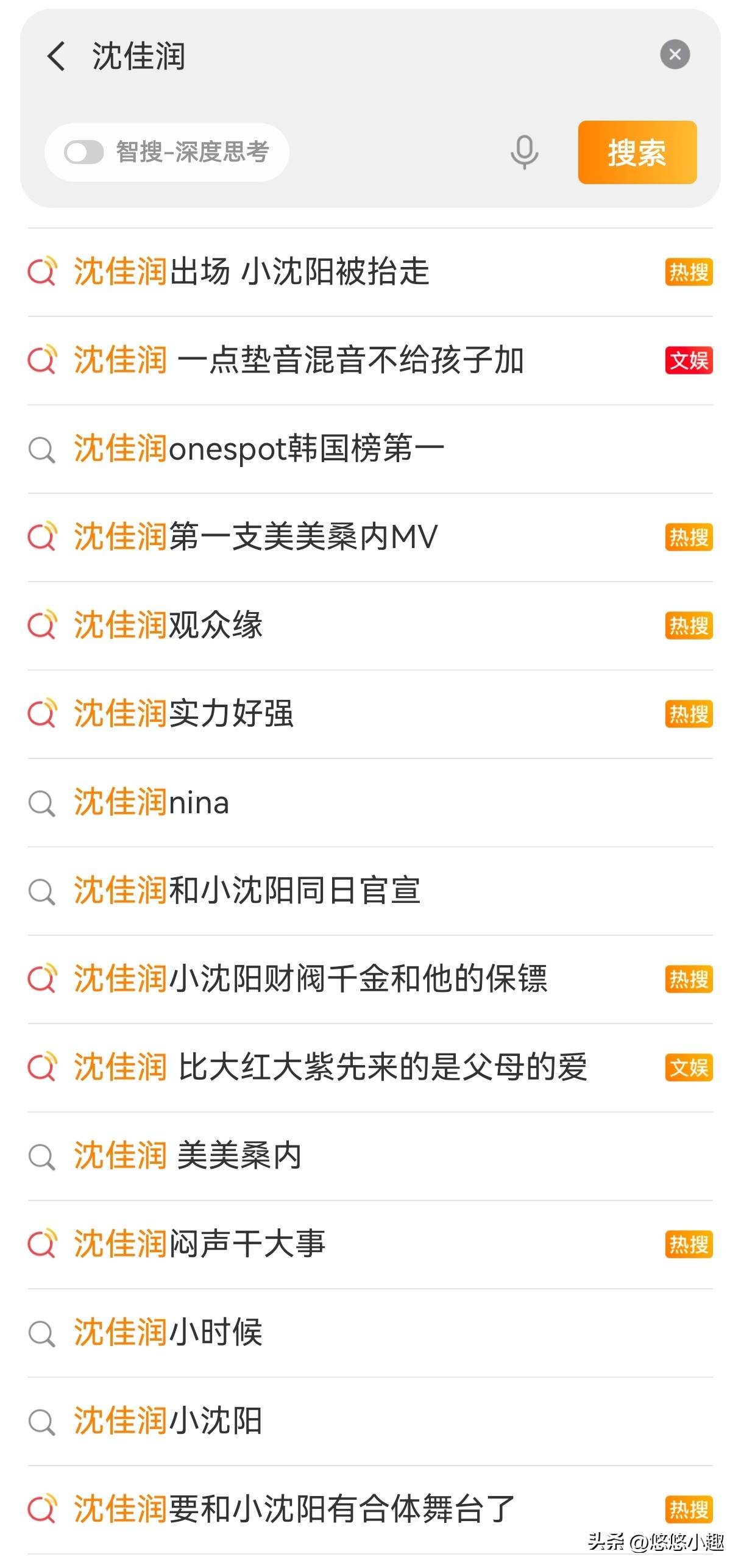This screenshot has height=1568, width=741.
Task: Open suggestion 沈佳润出场 小沈阳被抬走
Action: [x=252, y=272]
